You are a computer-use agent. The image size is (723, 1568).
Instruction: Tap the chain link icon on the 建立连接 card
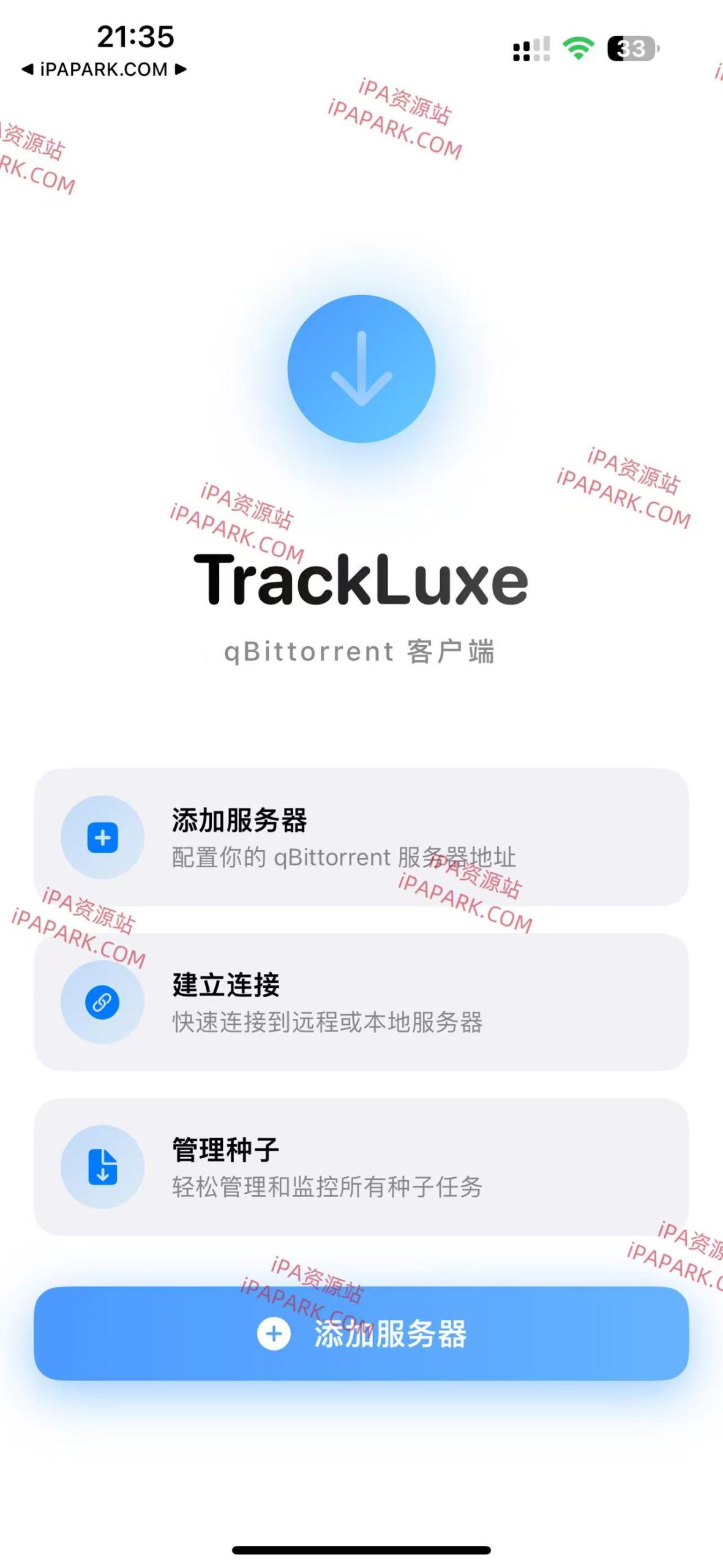point(102,1000)
